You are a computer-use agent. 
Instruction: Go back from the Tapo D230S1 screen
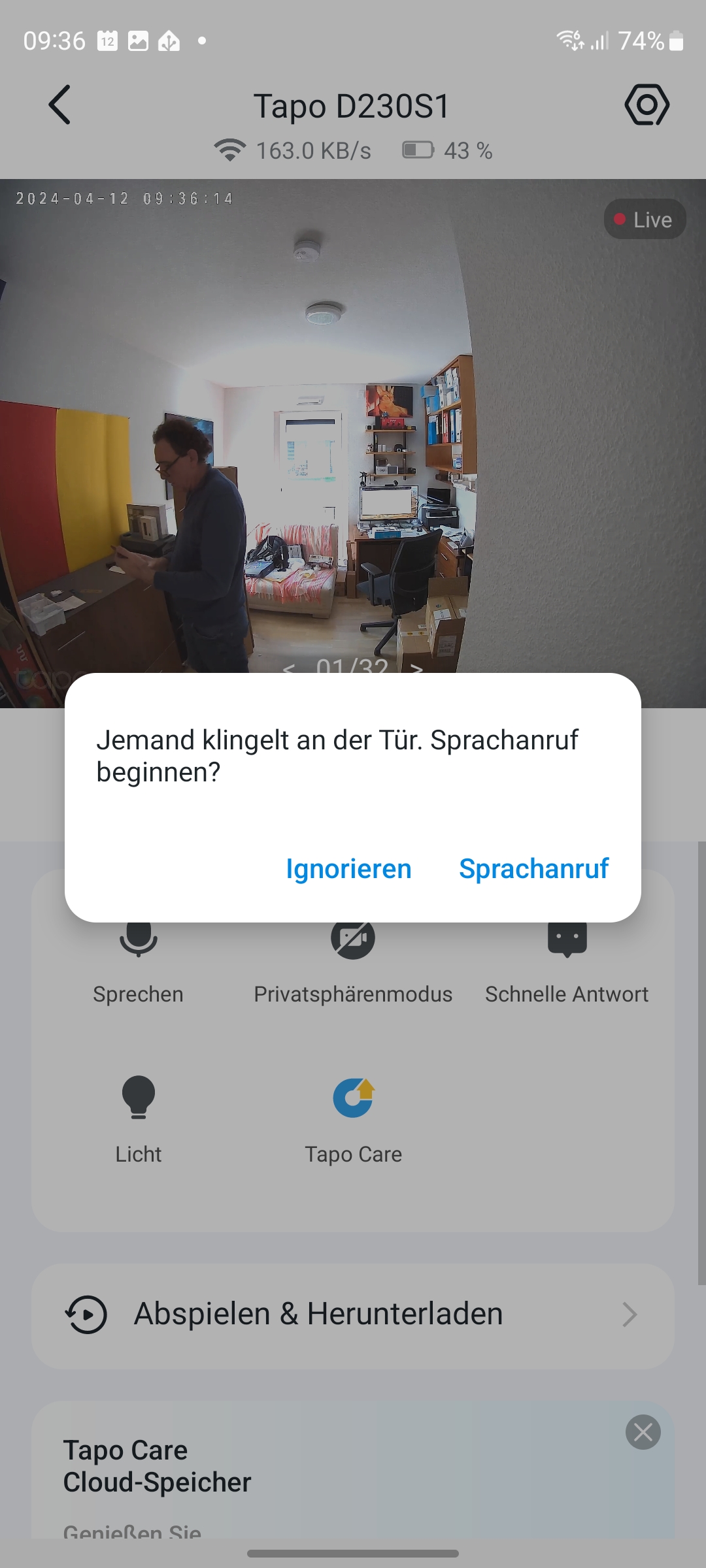coord(59,105)
